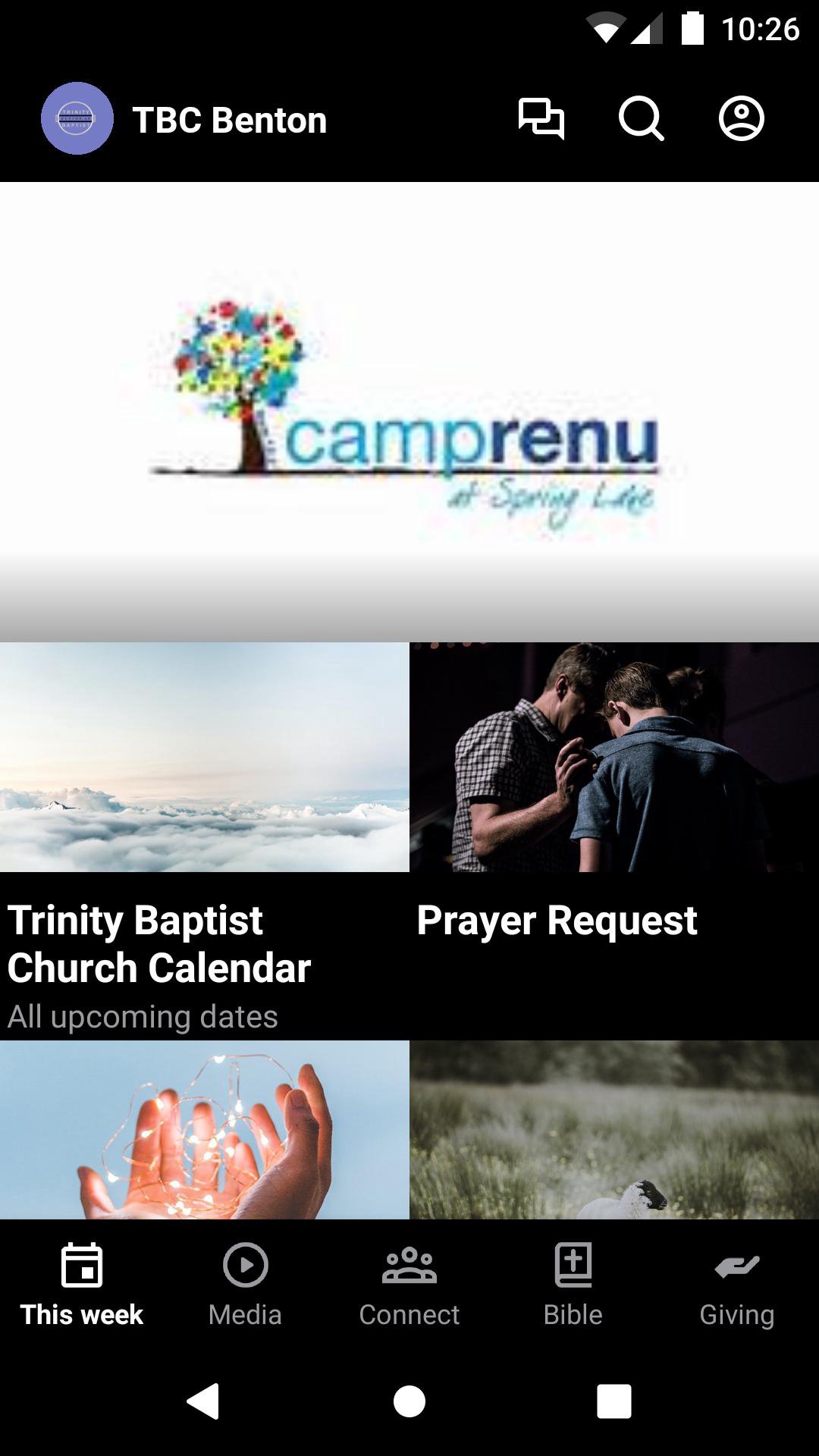
Task: Open the messages chat icon
Action: 541,119
